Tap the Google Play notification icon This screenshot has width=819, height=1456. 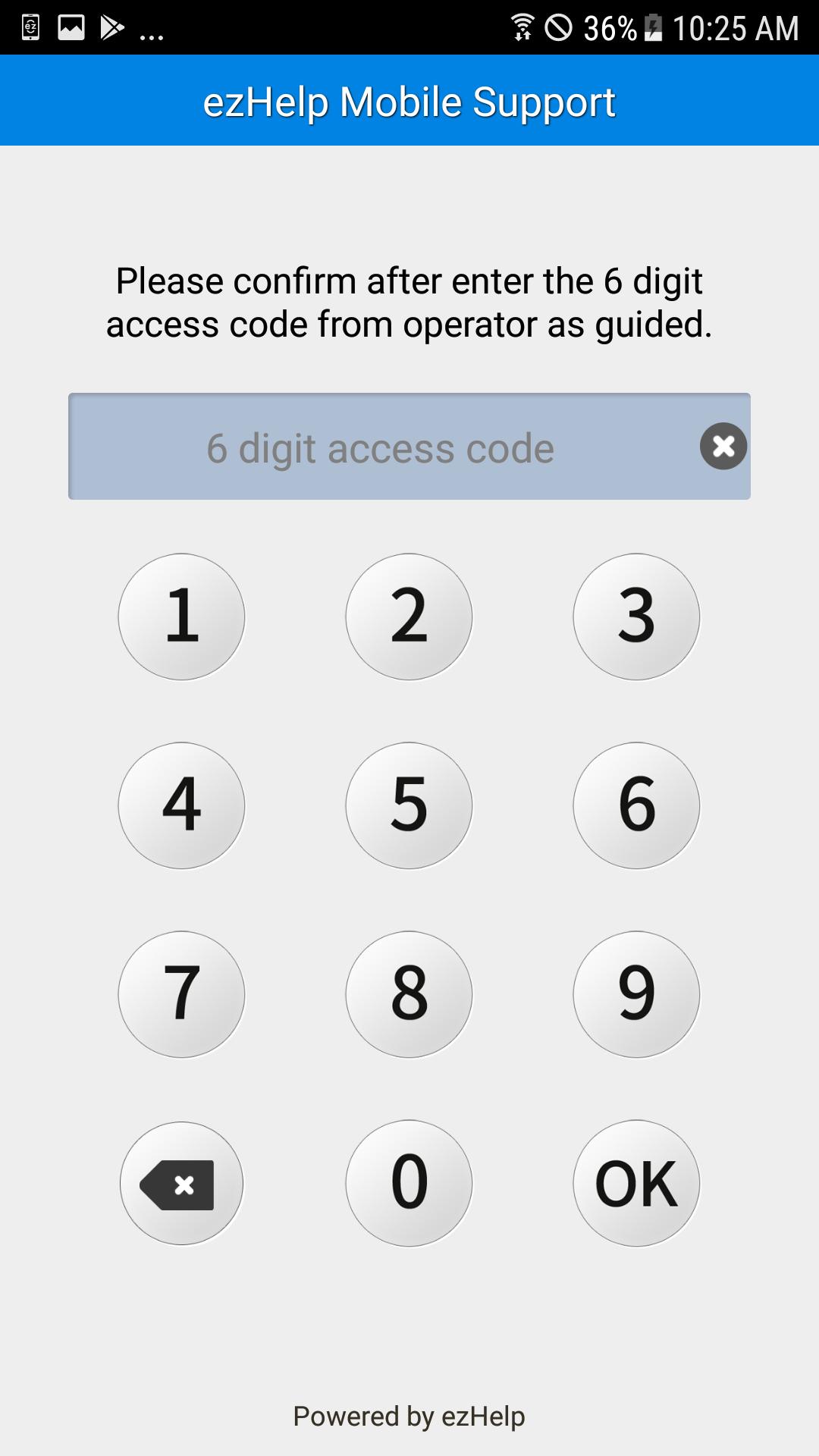112,25
